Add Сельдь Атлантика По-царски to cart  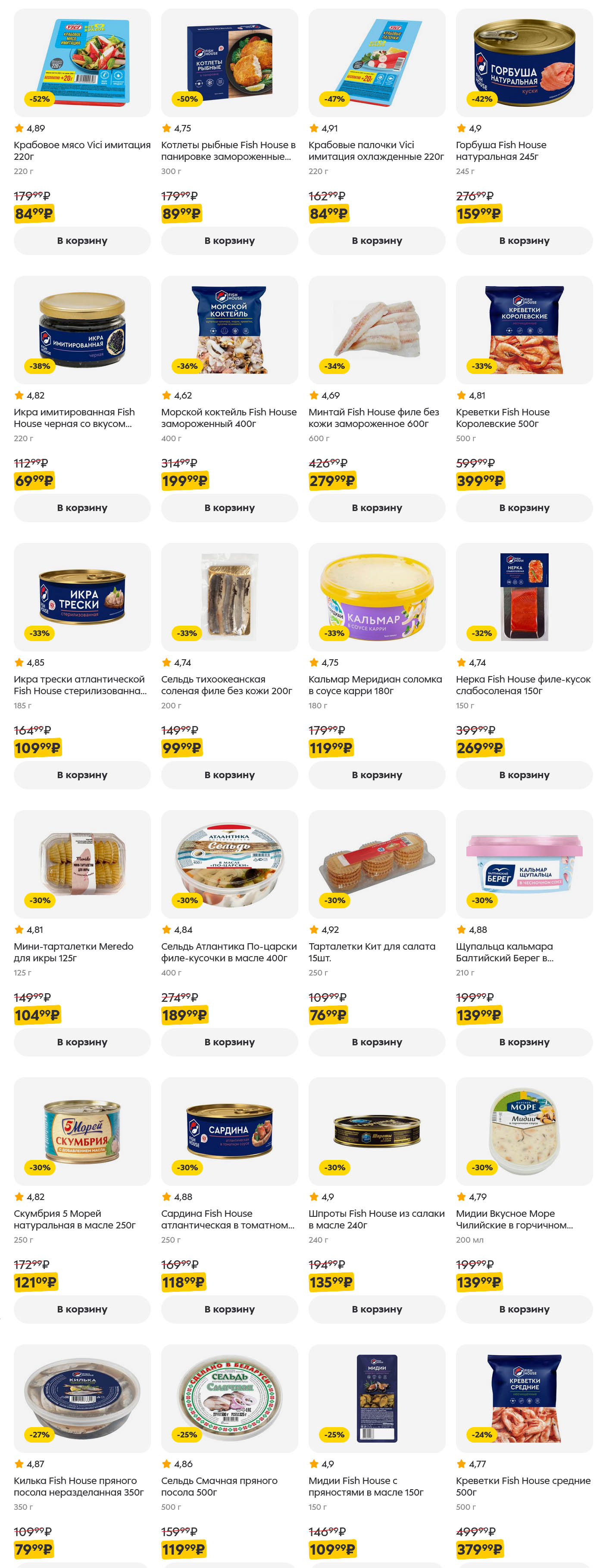coord(229,1042)
